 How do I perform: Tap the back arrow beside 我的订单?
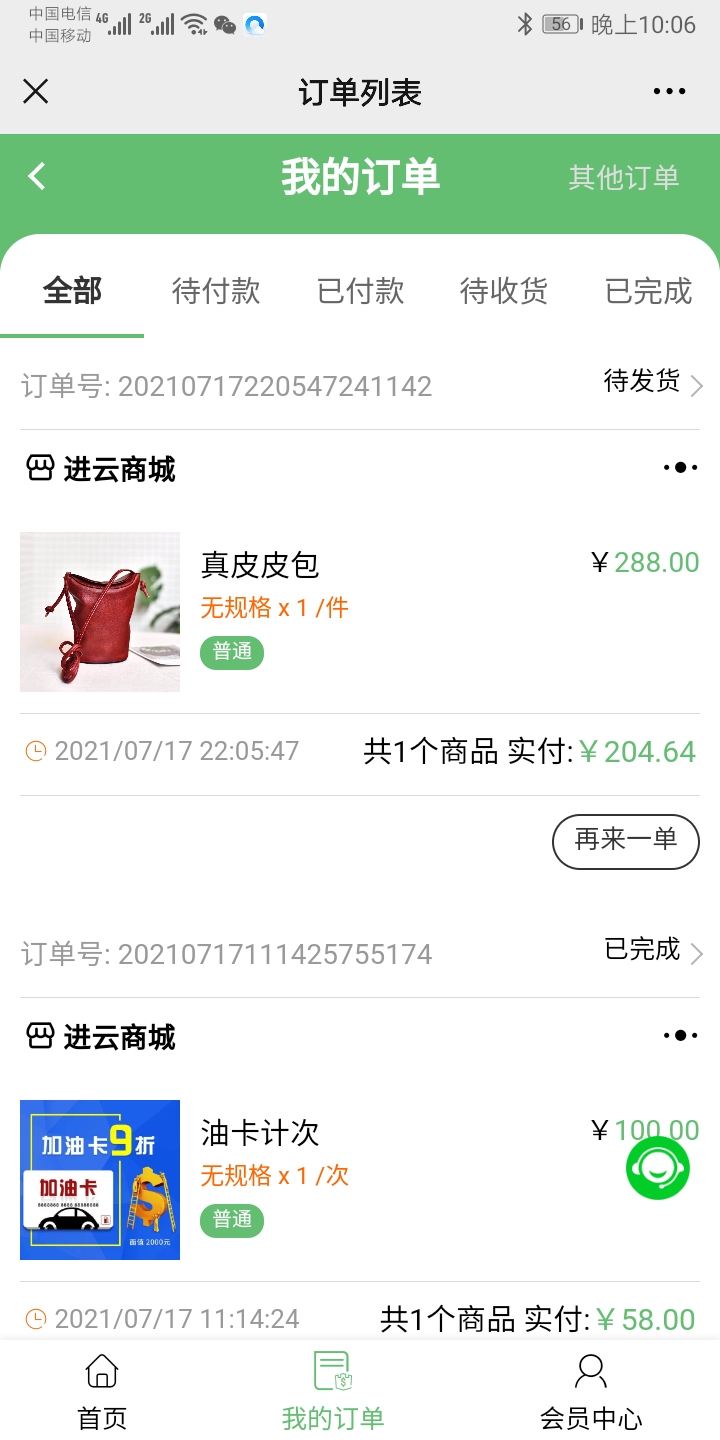click(38, 176)
